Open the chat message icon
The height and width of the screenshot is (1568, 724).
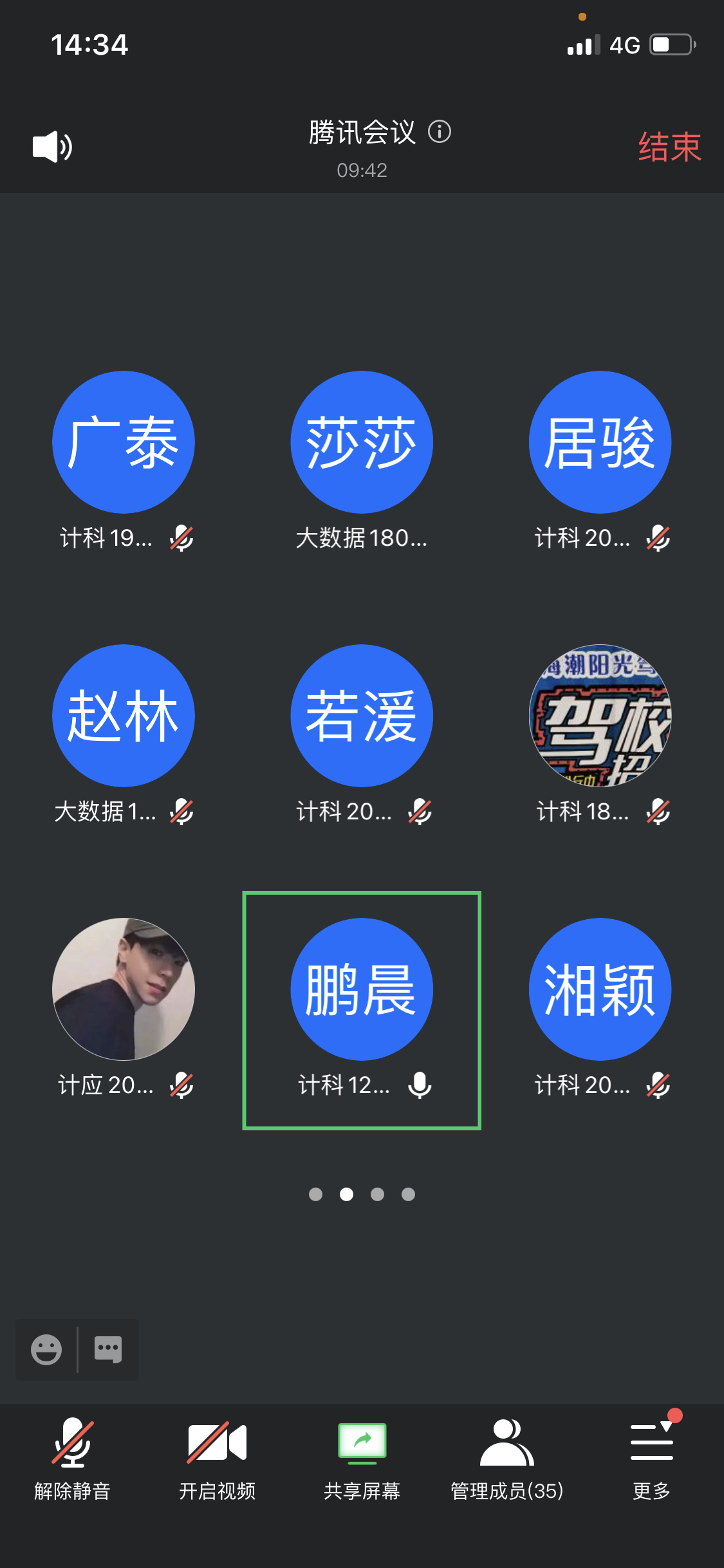tap(108, 1349)
